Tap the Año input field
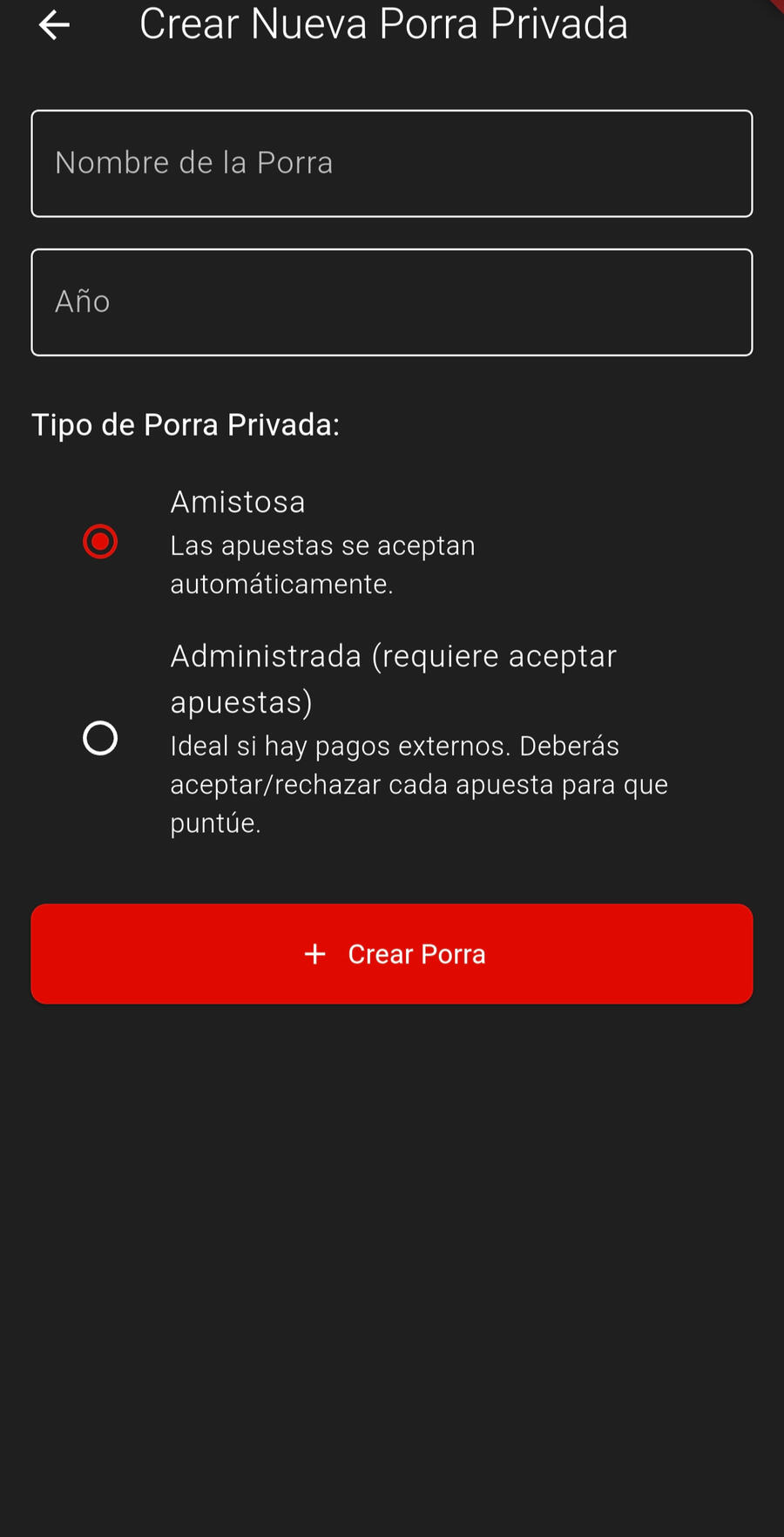 tap(392, 302)
